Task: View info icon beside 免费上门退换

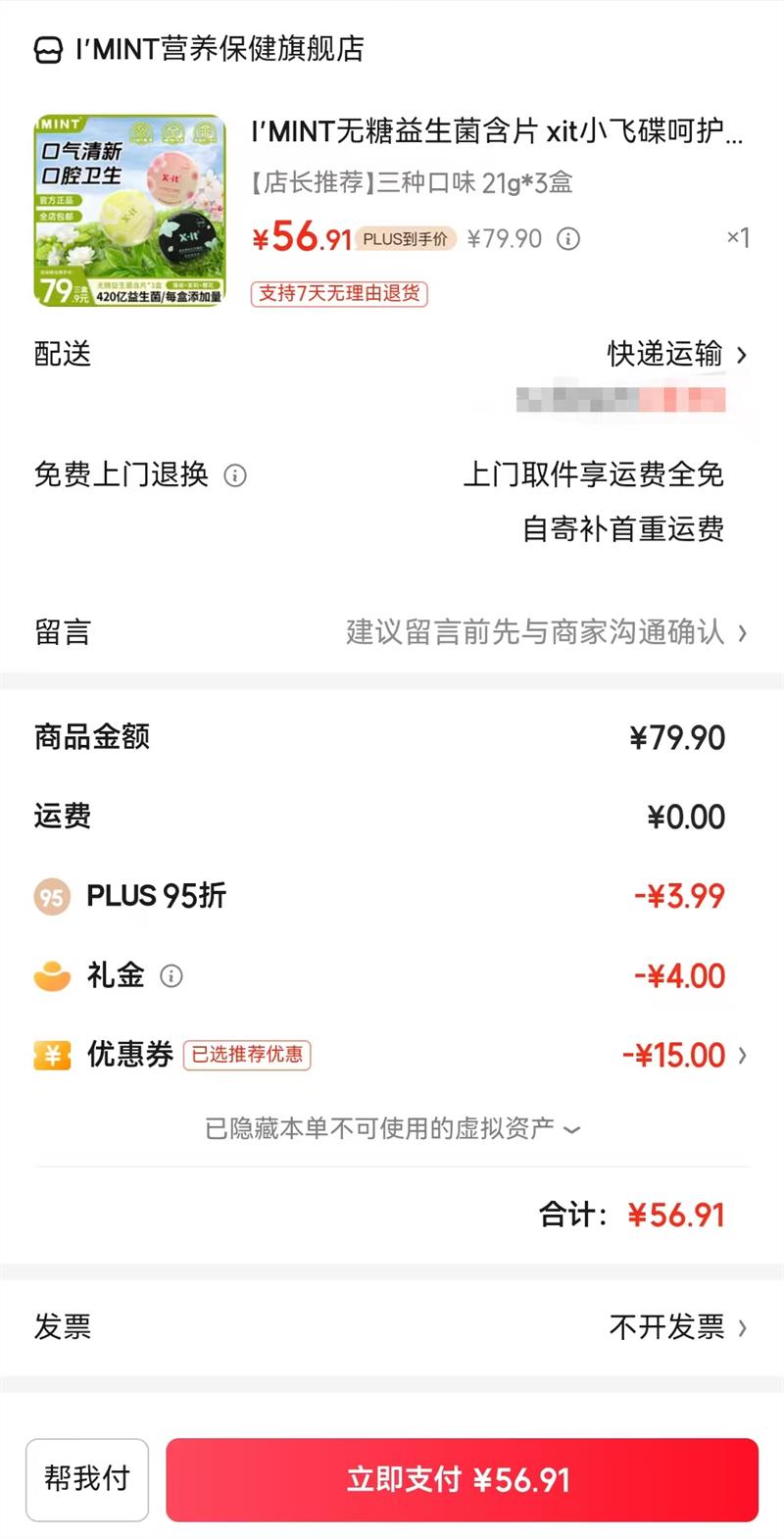Action: 235,475
